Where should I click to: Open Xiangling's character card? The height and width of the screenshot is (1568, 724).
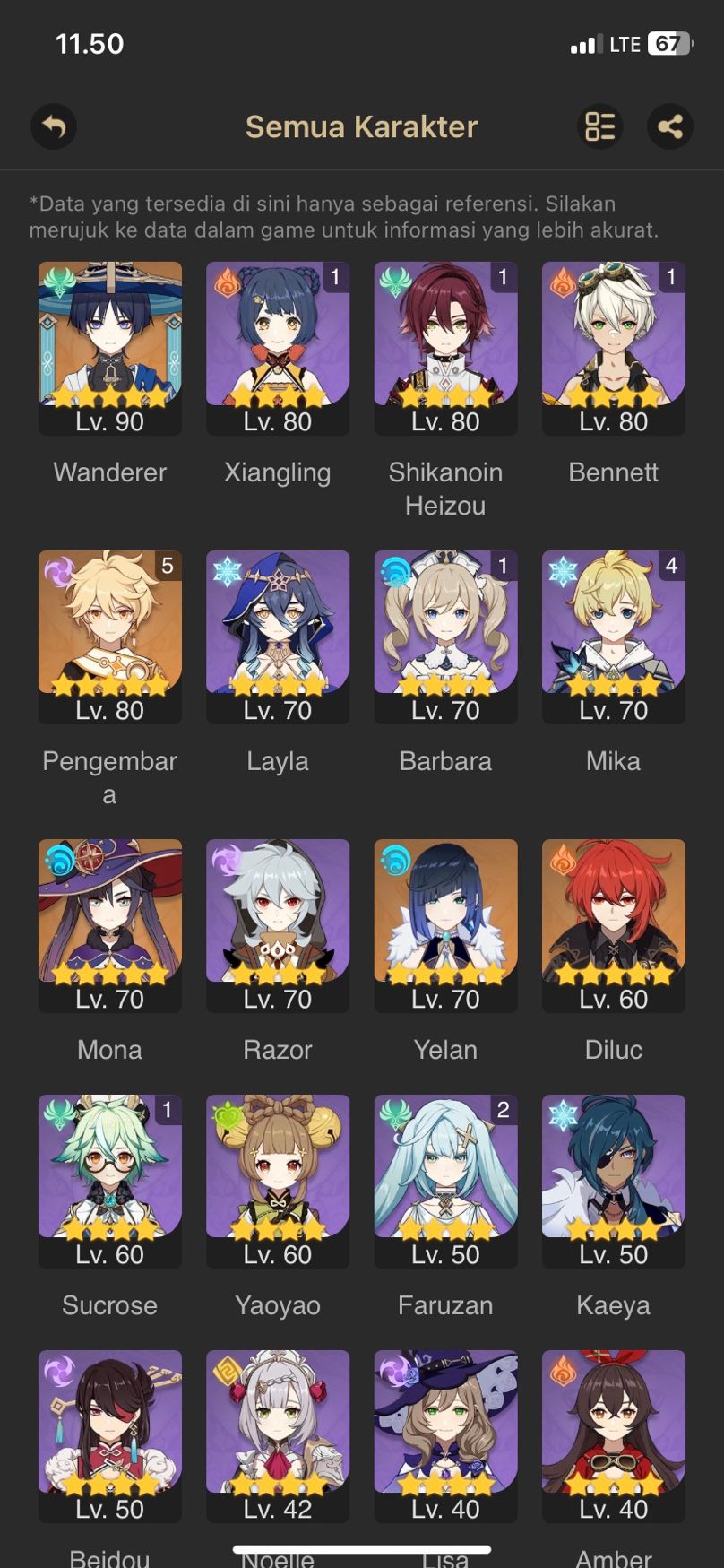[x=278, y=348]
